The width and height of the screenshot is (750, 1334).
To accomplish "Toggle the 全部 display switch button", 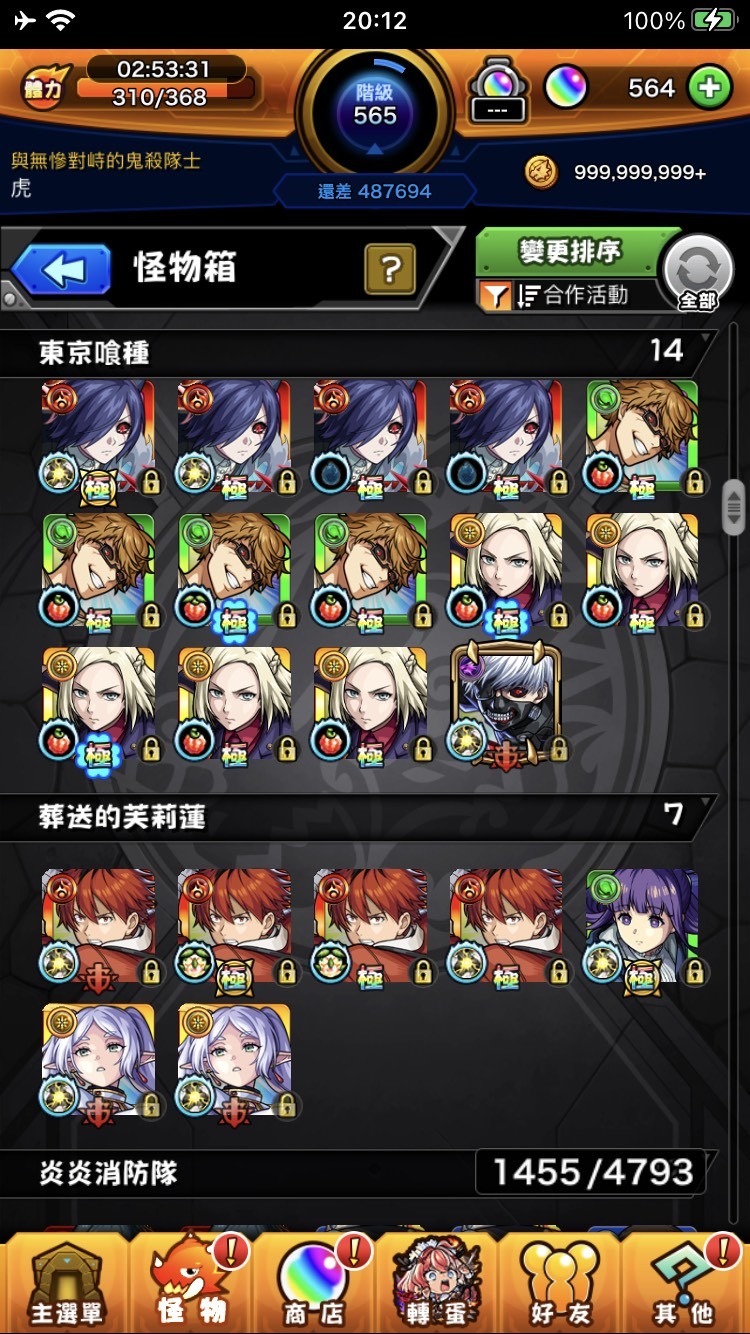I will pos(697,273).
